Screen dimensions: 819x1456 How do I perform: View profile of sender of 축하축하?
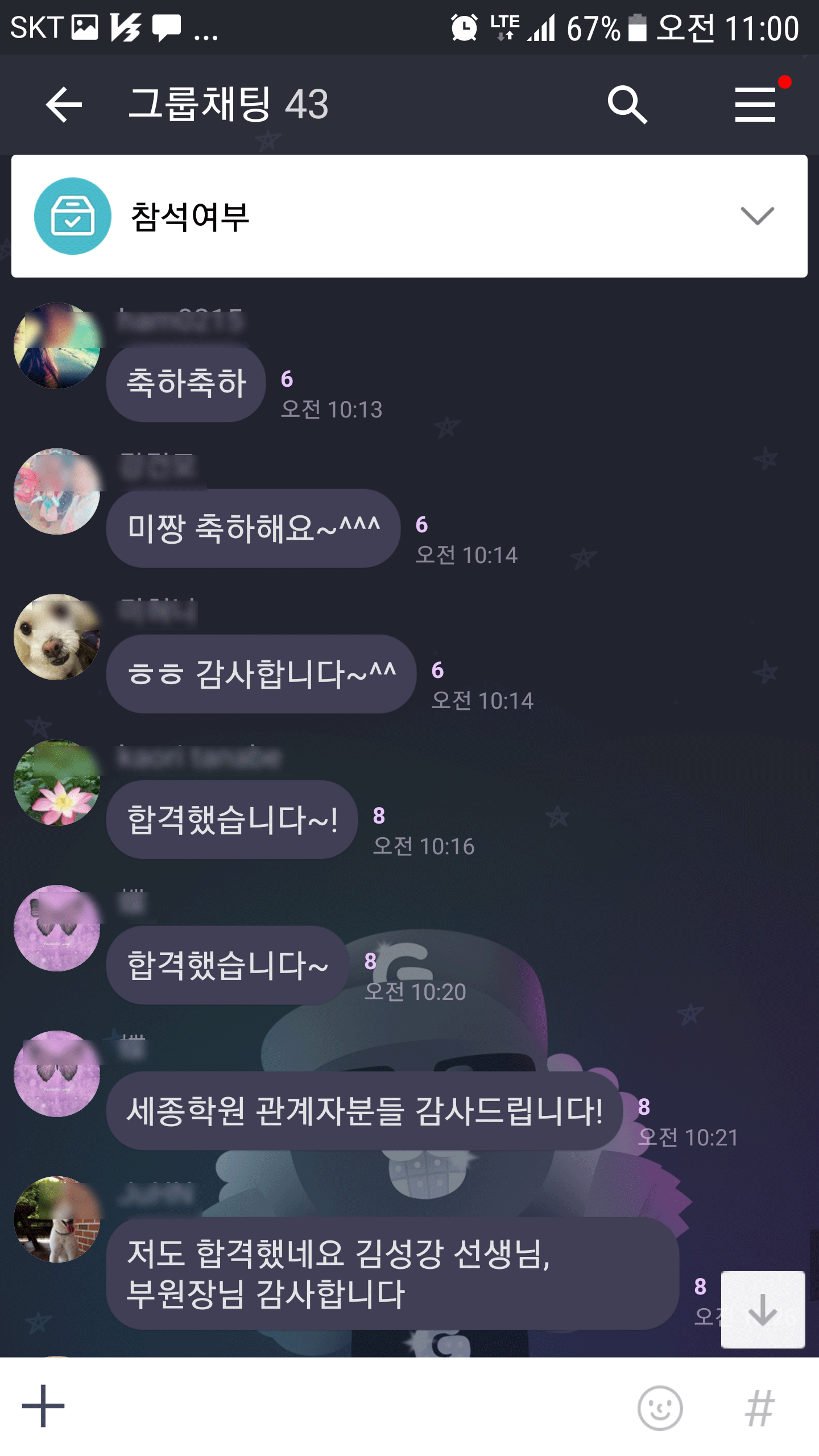57,346
